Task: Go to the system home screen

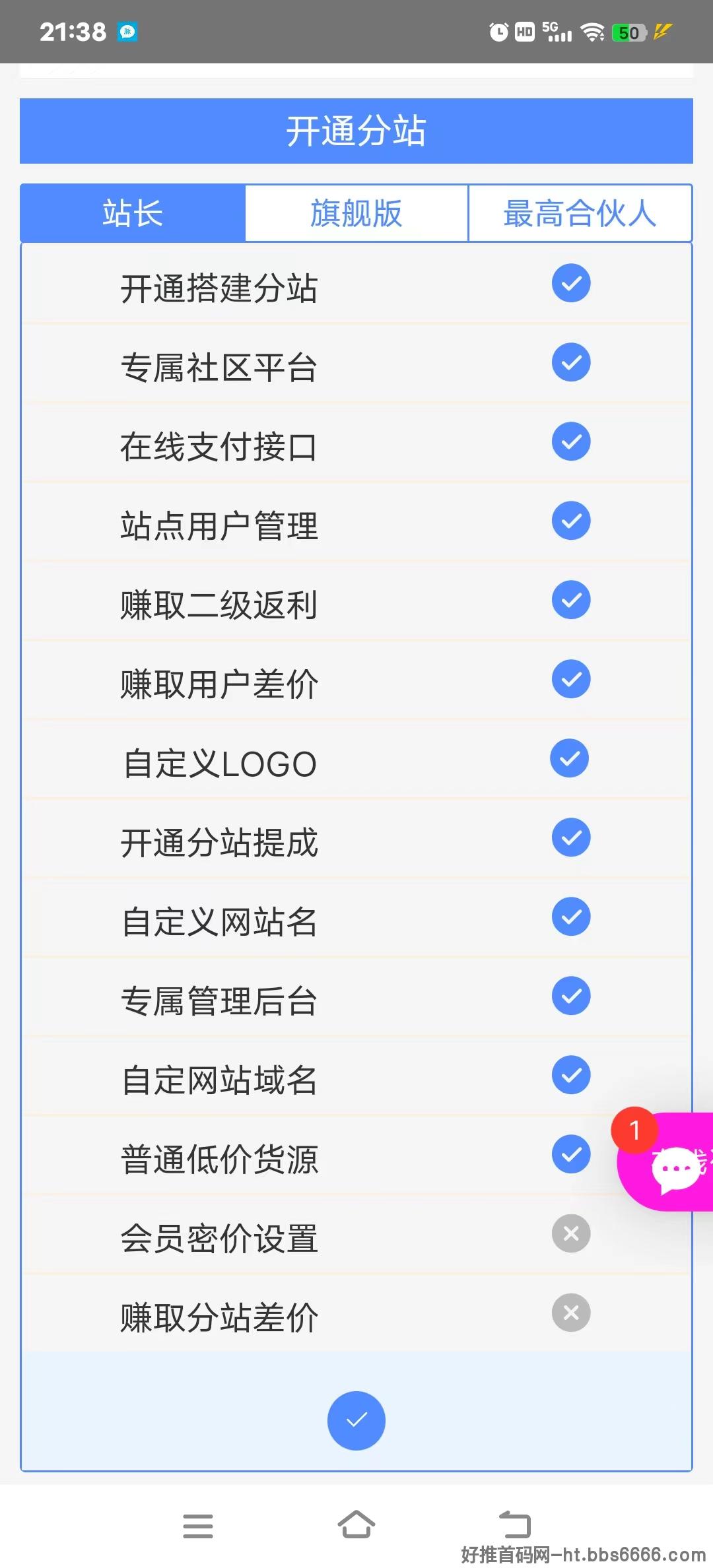Action: click(356, 1524)
